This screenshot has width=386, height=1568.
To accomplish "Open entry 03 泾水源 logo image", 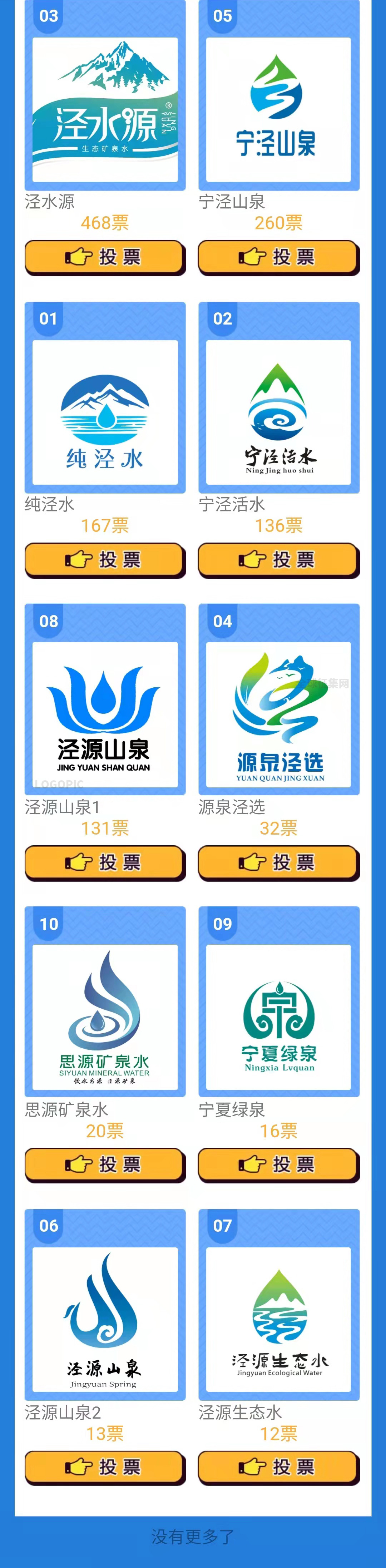I will [x=105, y=110].
